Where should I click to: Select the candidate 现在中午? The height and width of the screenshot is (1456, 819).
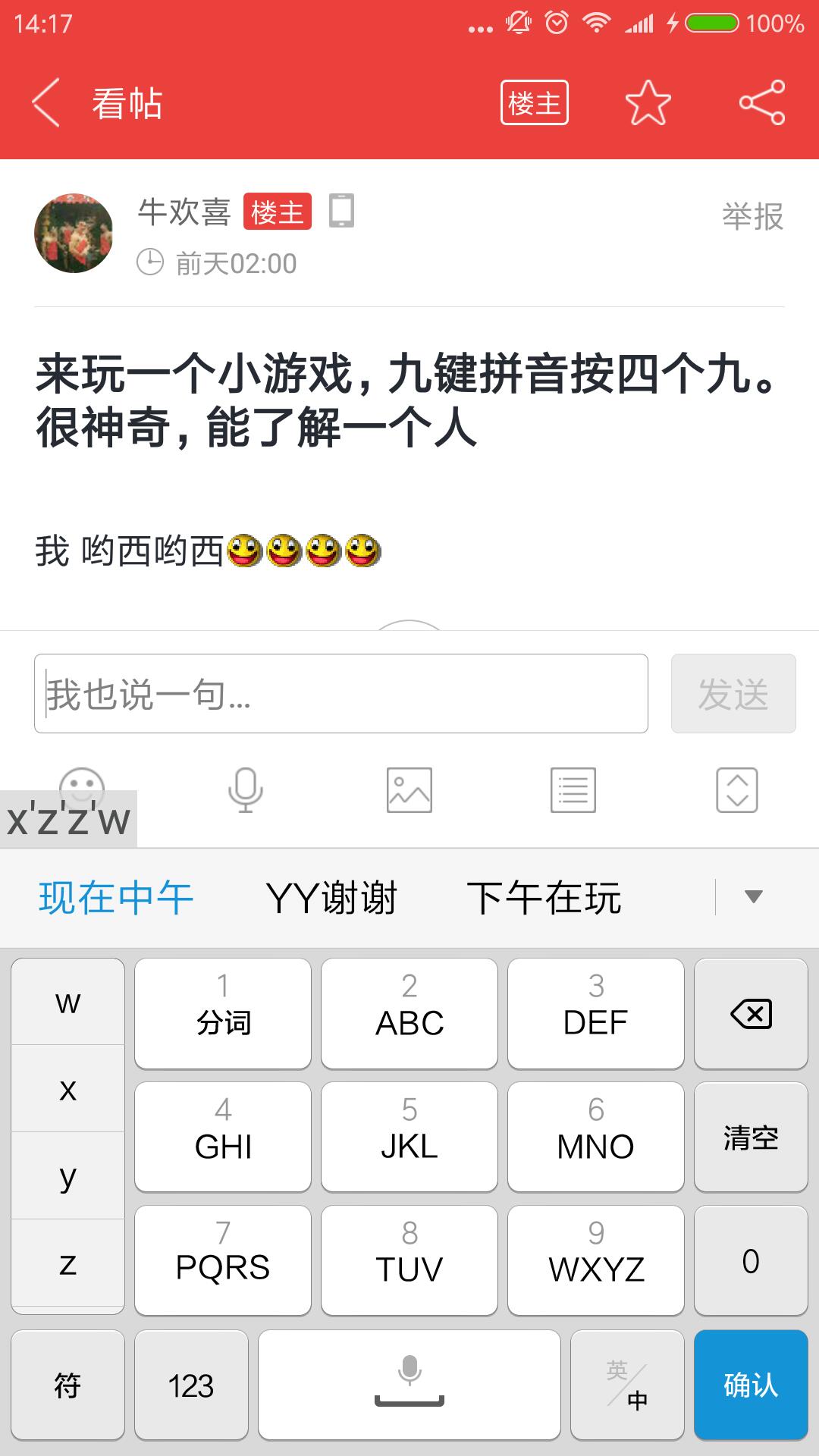click(116, 899)
